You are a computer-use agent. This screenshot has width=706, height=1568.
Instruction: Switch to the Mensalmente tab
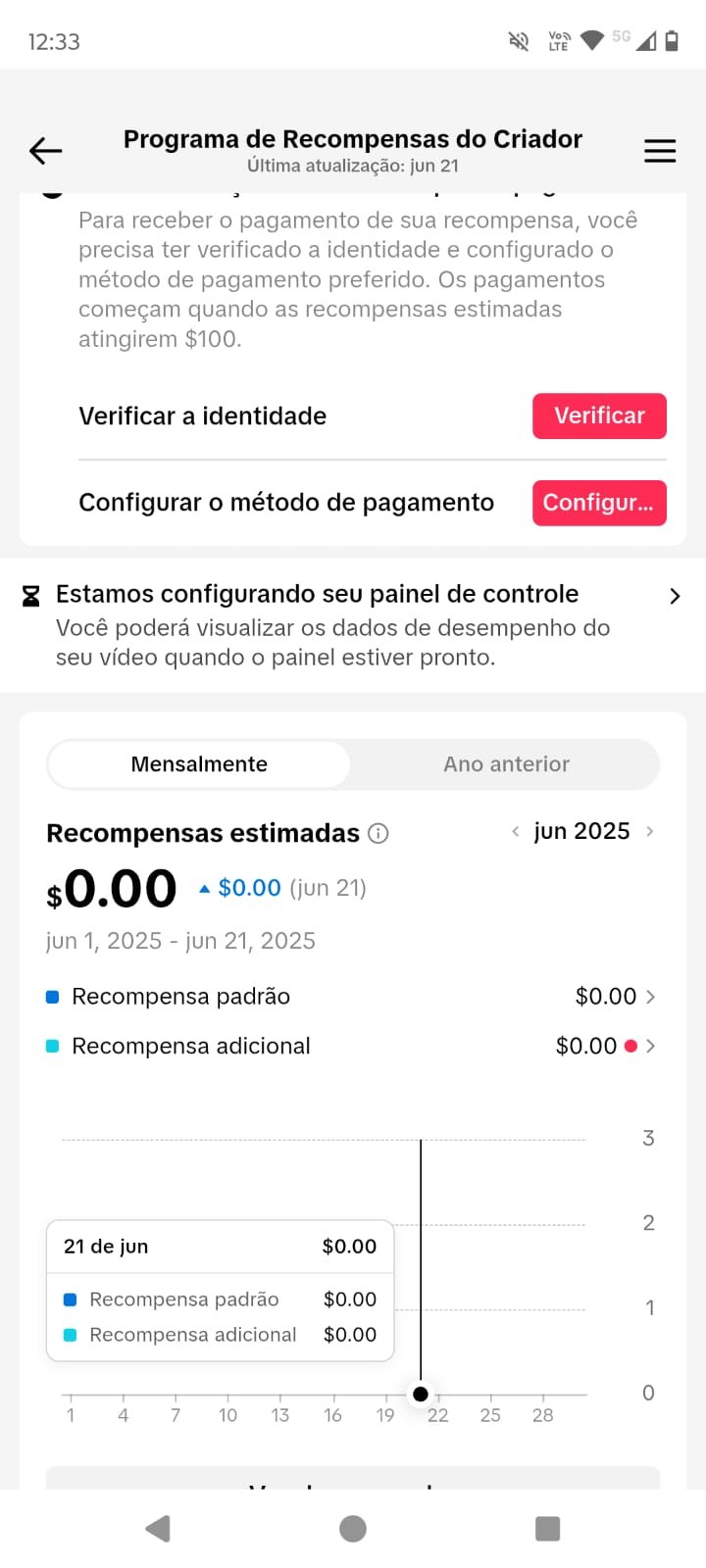pyautogui.click(x=199, y=764)
